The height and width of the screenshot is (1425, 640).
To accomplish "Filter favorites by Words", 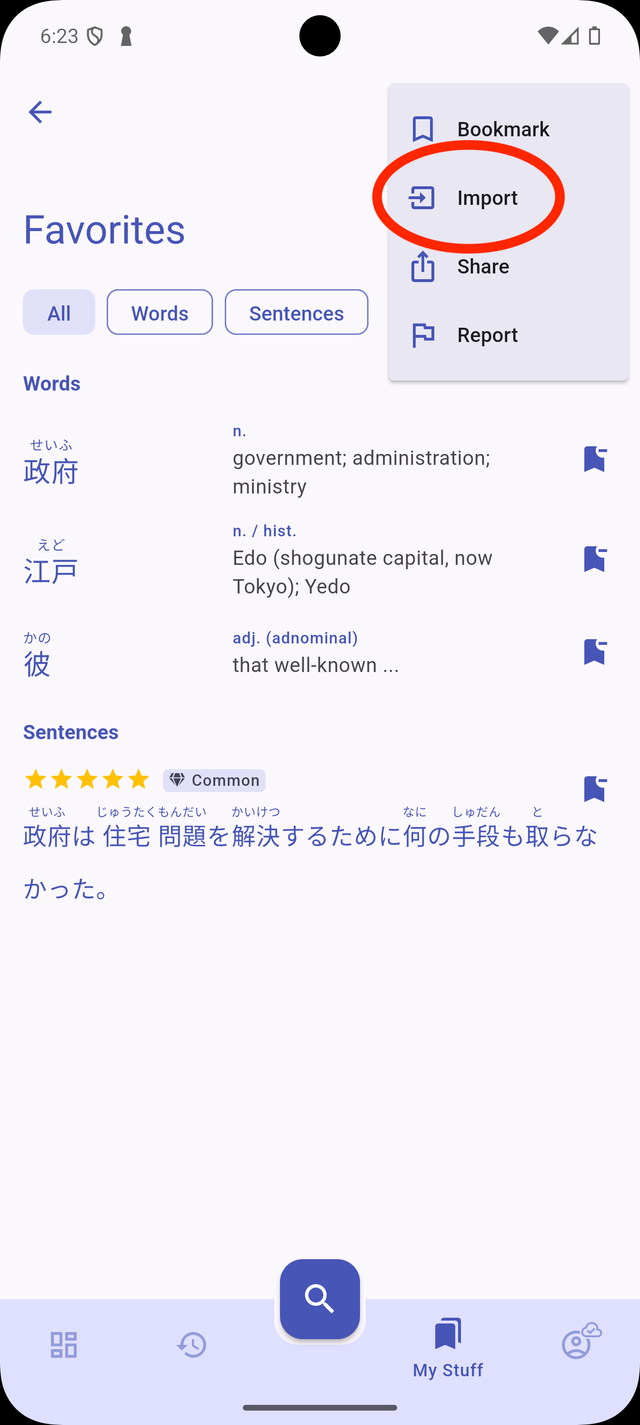I will (x=160, y=313).
